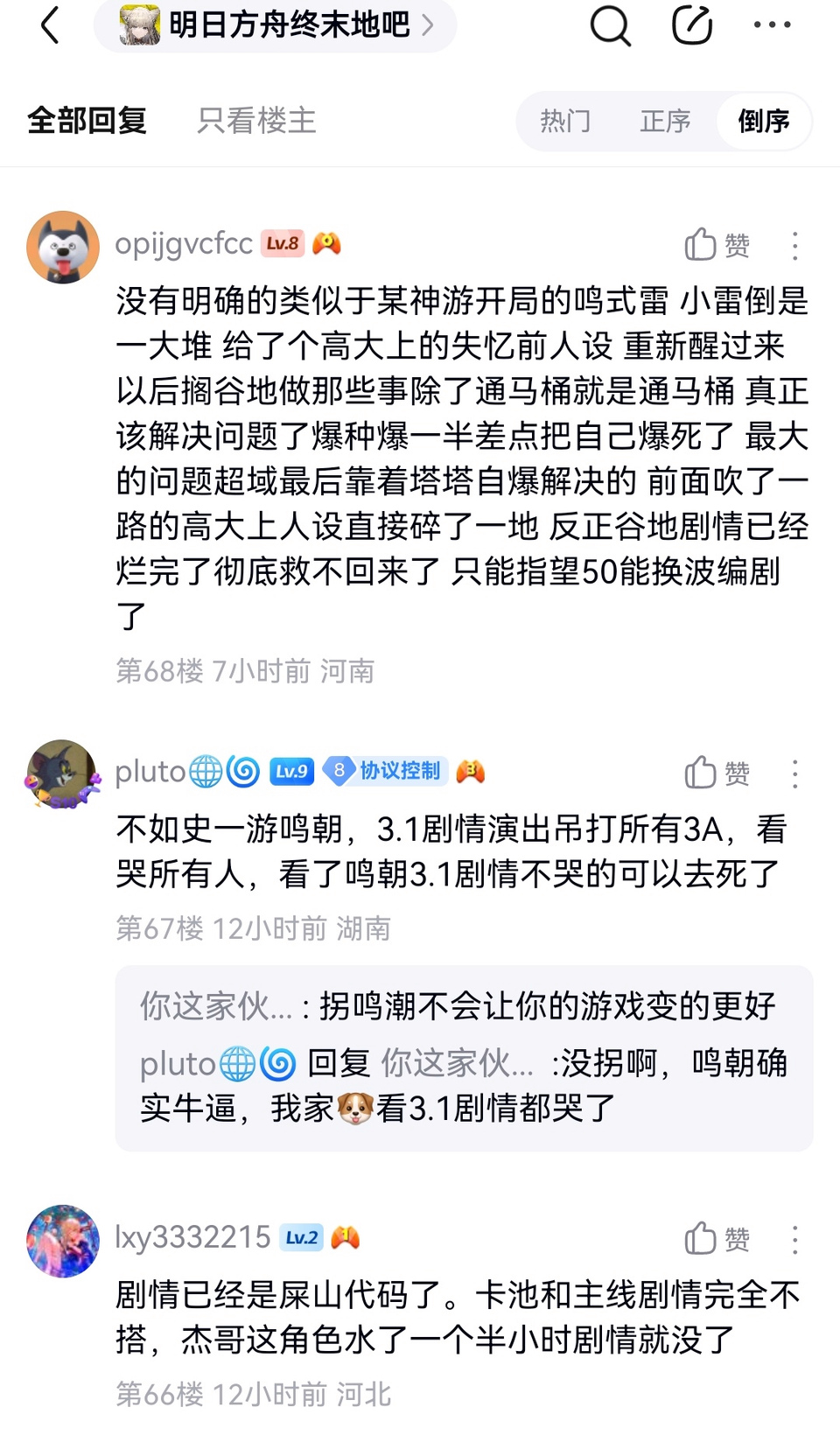This screenshot has height=1456, width=840.
Task: Open more options on pluto's reply
Action: (794, 773)
